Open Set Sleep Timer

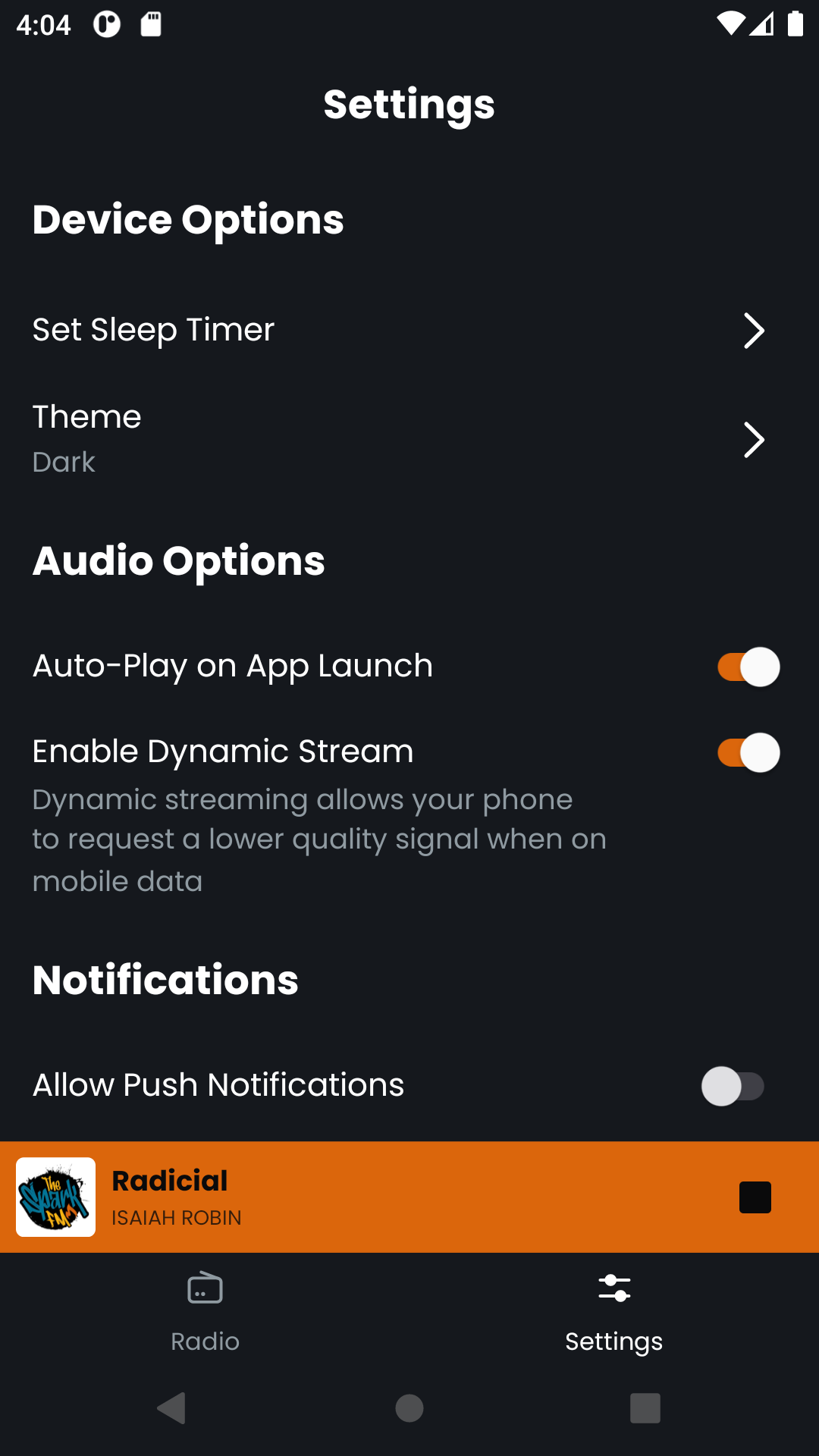click(409, 330)
